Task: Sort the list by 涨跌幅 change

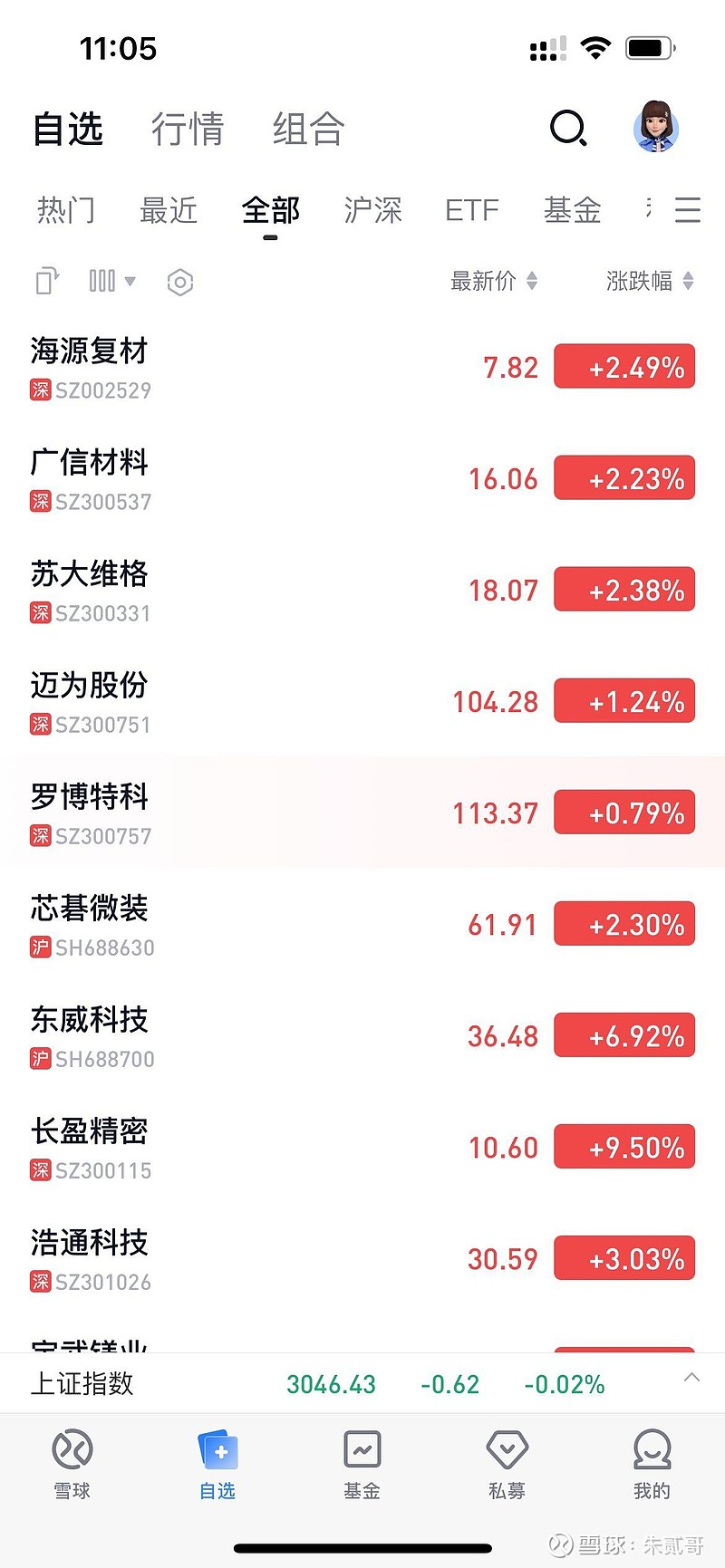Action: tap(649, 282)
